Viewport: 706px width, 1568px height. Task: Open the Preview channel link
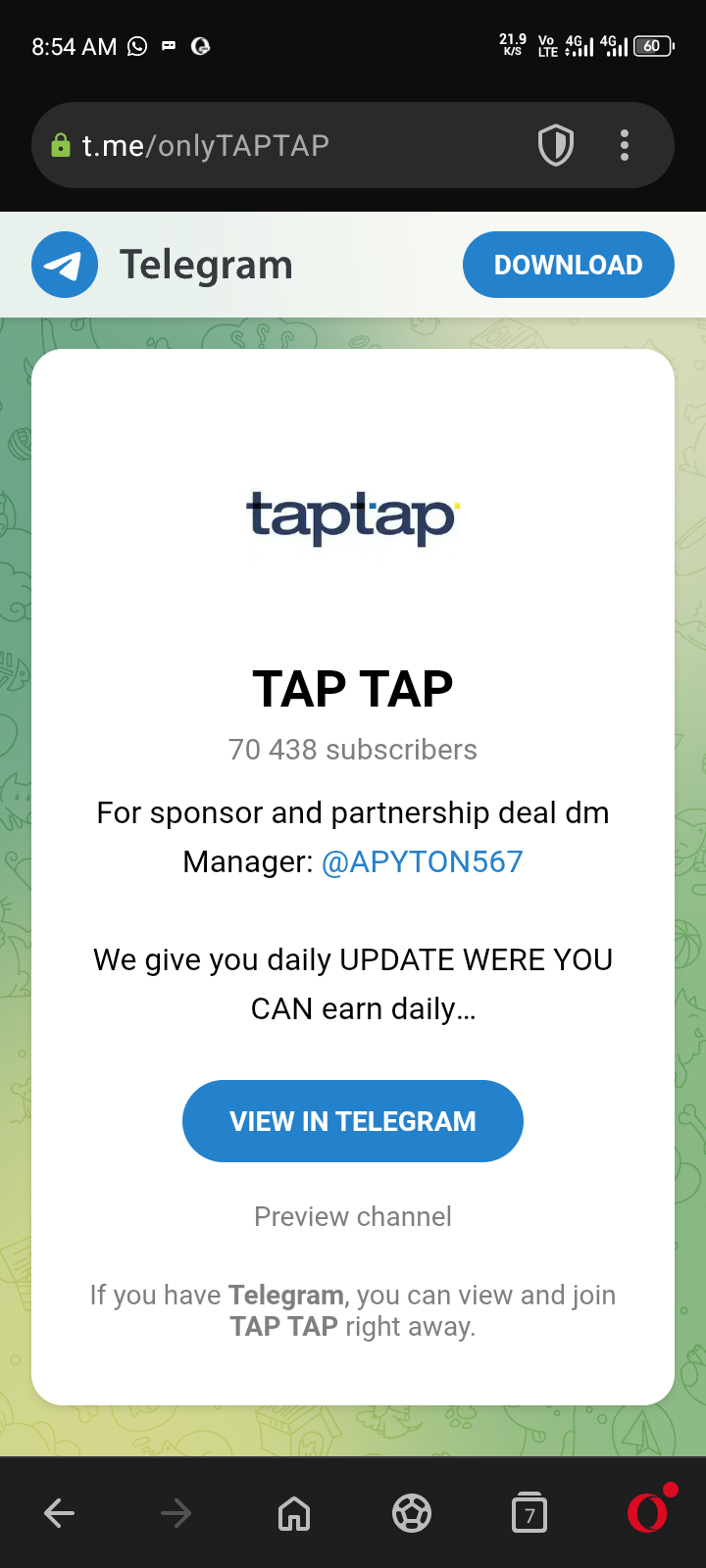pos(353,1216)
